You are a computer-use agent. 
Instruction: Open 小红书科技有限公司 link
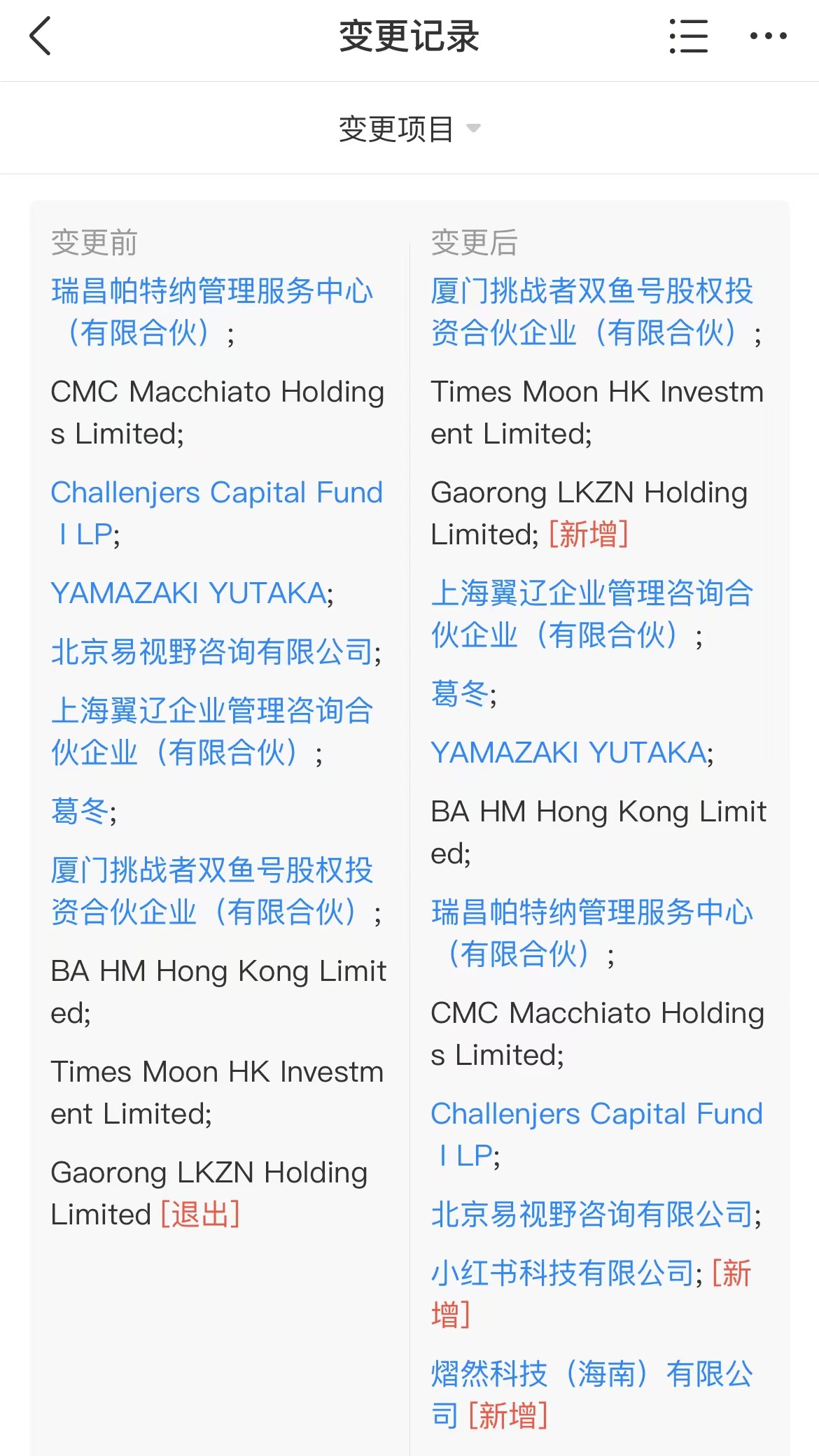tap(563, 1273)
